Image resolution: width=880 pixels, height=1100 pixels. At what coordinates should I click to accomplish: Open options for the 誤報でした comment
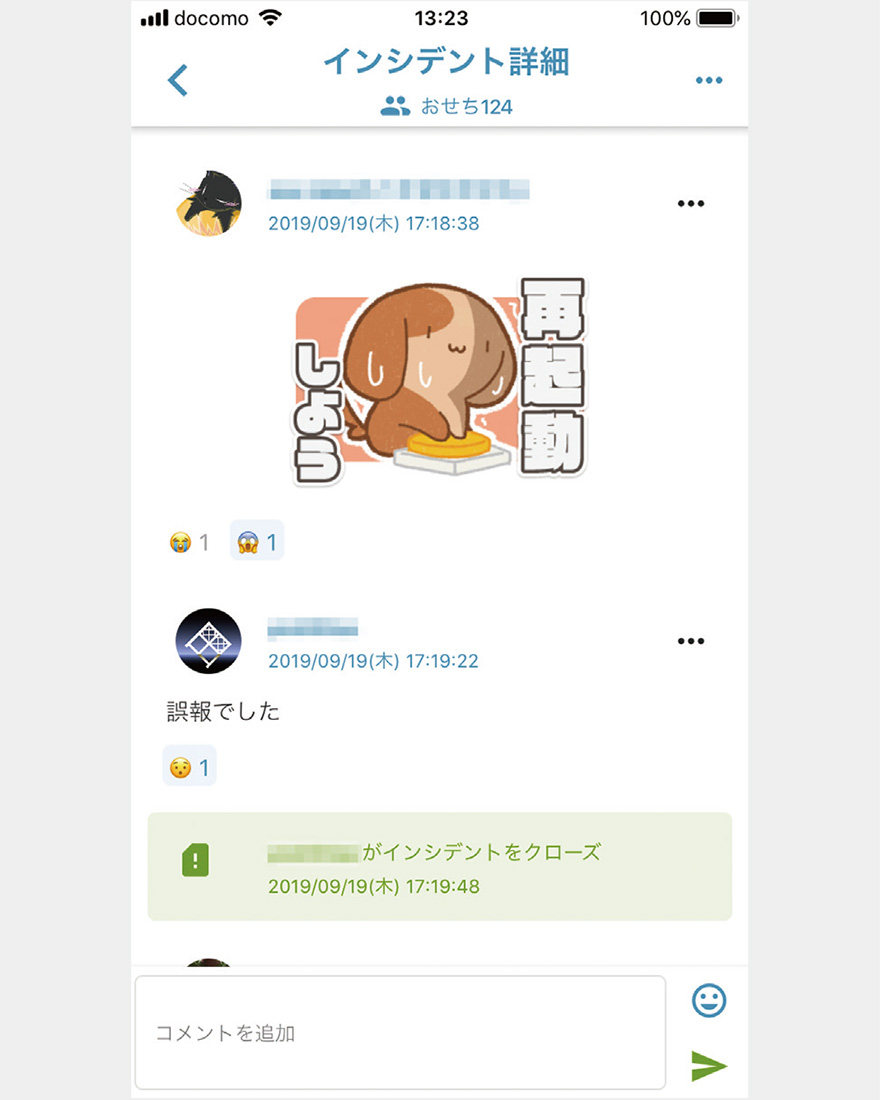tap(690, 641)
